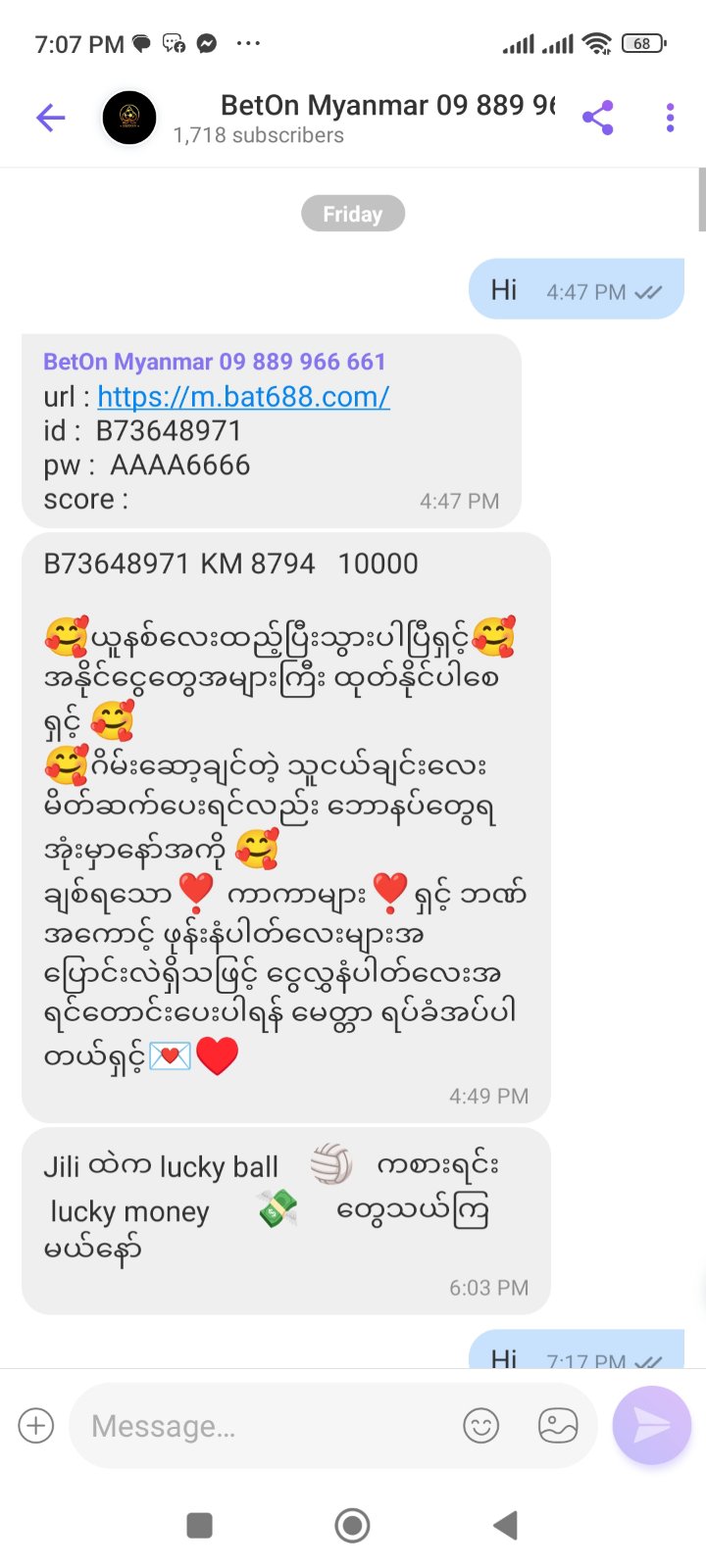
Task: Open the m.bat688.com link
Action: click(x=243, y=397)
